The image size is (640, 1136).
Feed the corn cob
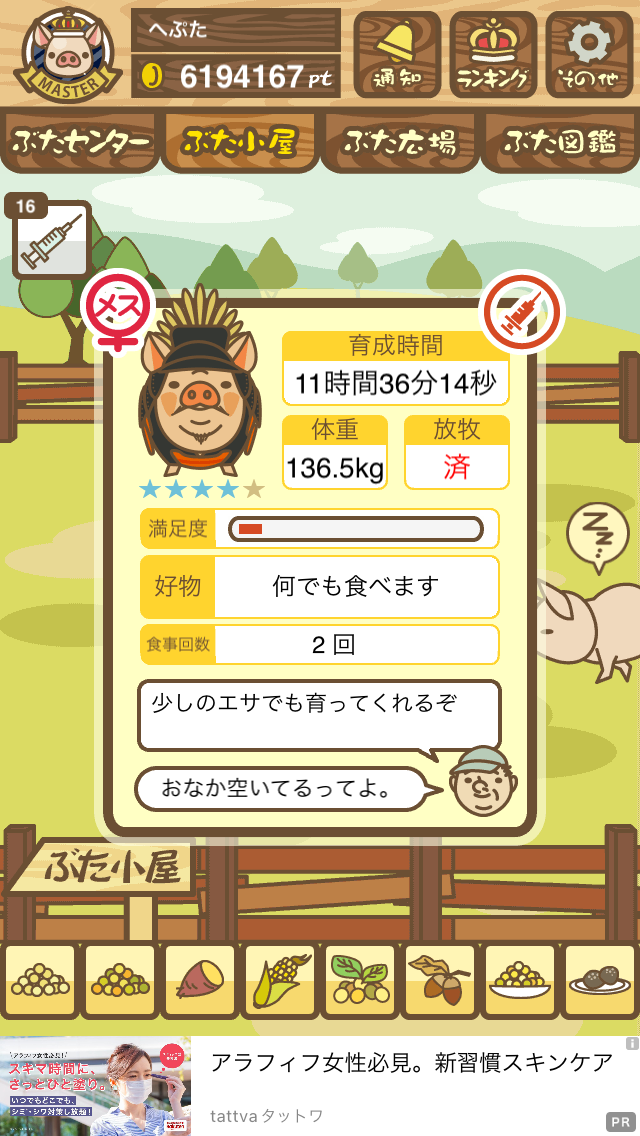[x=280, y=980]
